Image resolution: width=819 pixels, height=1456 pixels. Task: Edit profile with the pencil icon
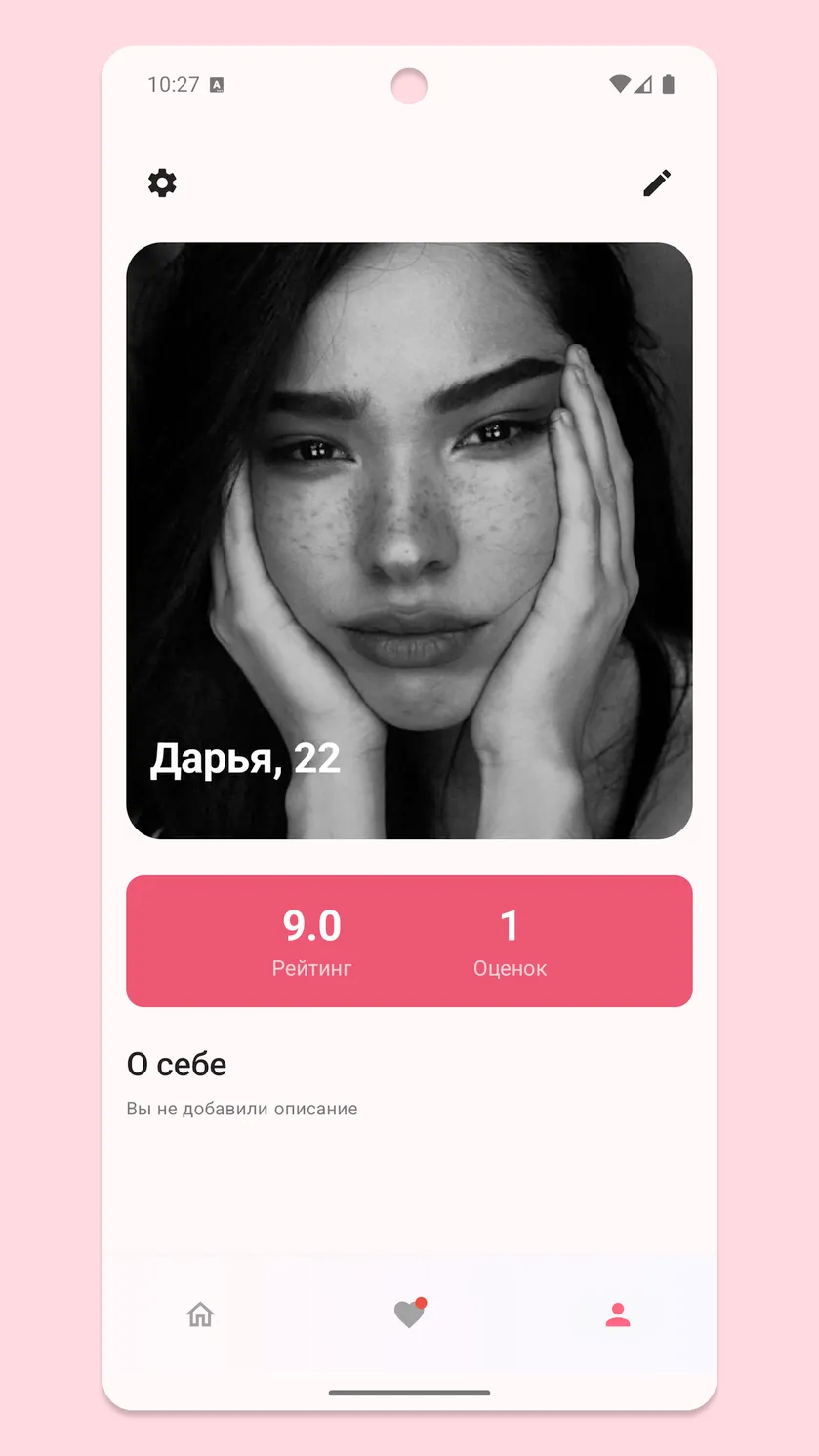(657, 182)
